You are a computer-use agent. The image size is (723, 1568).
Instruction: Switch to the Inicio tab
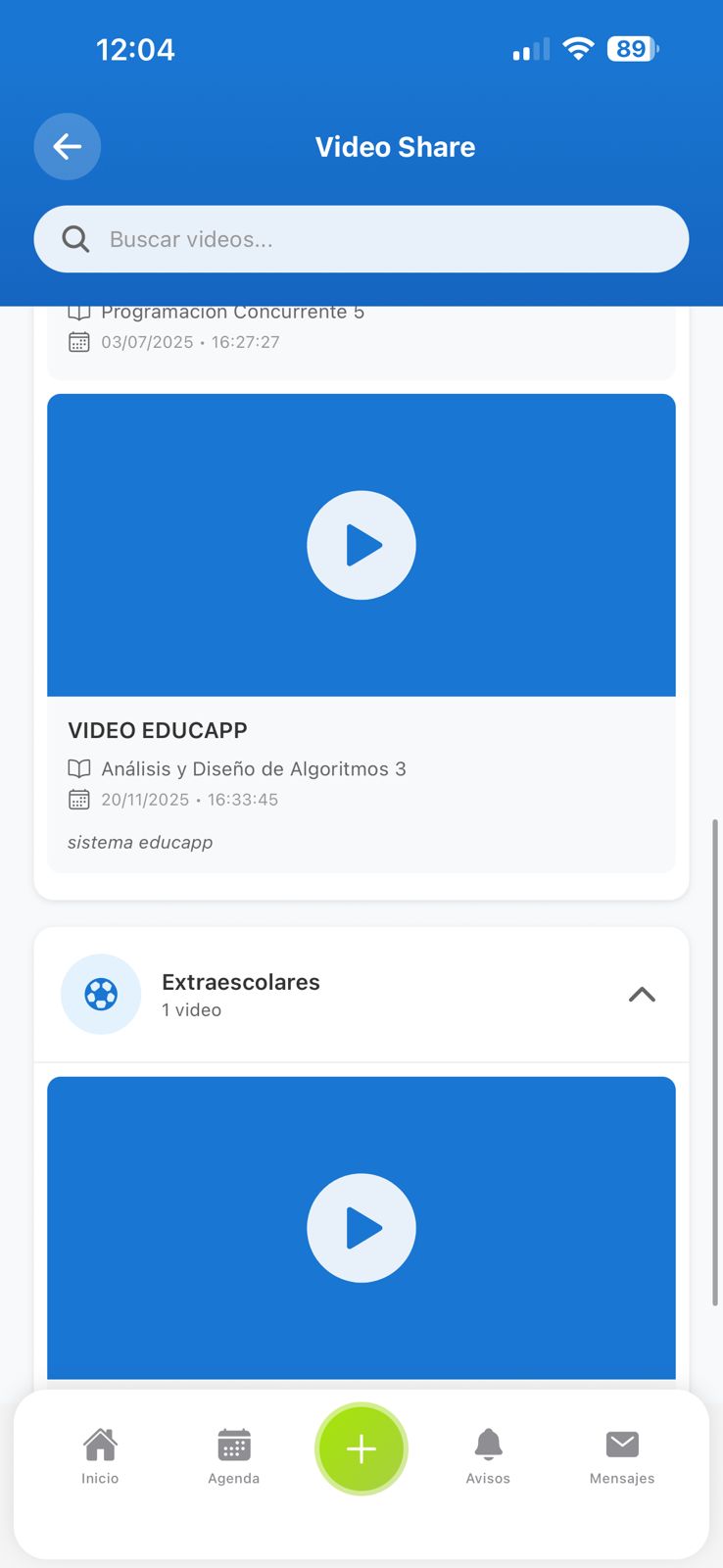coord(100,1455)
